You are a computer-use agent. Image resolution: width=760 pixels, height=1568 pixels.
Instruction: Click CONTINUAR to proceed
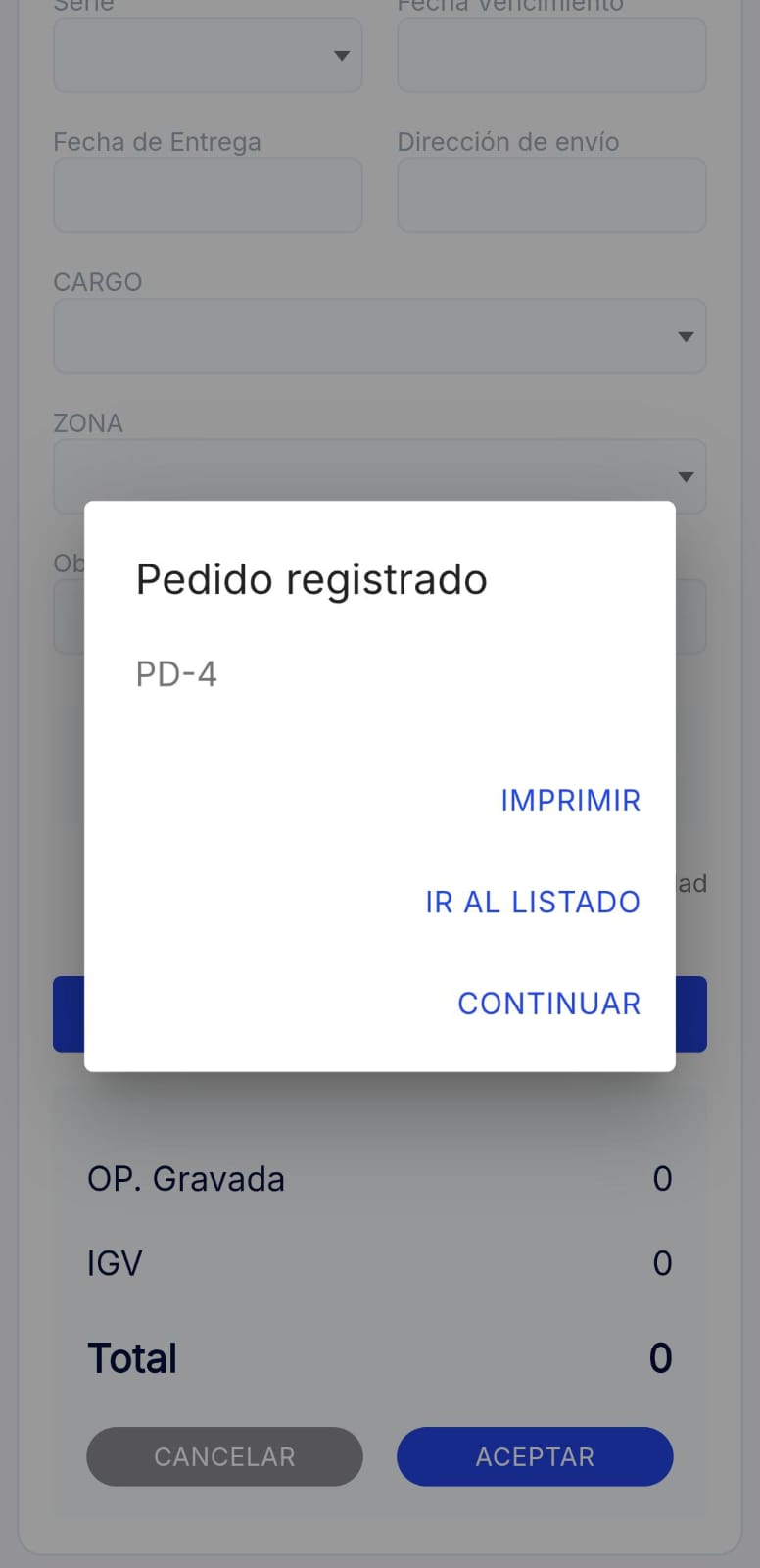(548, 1003)
